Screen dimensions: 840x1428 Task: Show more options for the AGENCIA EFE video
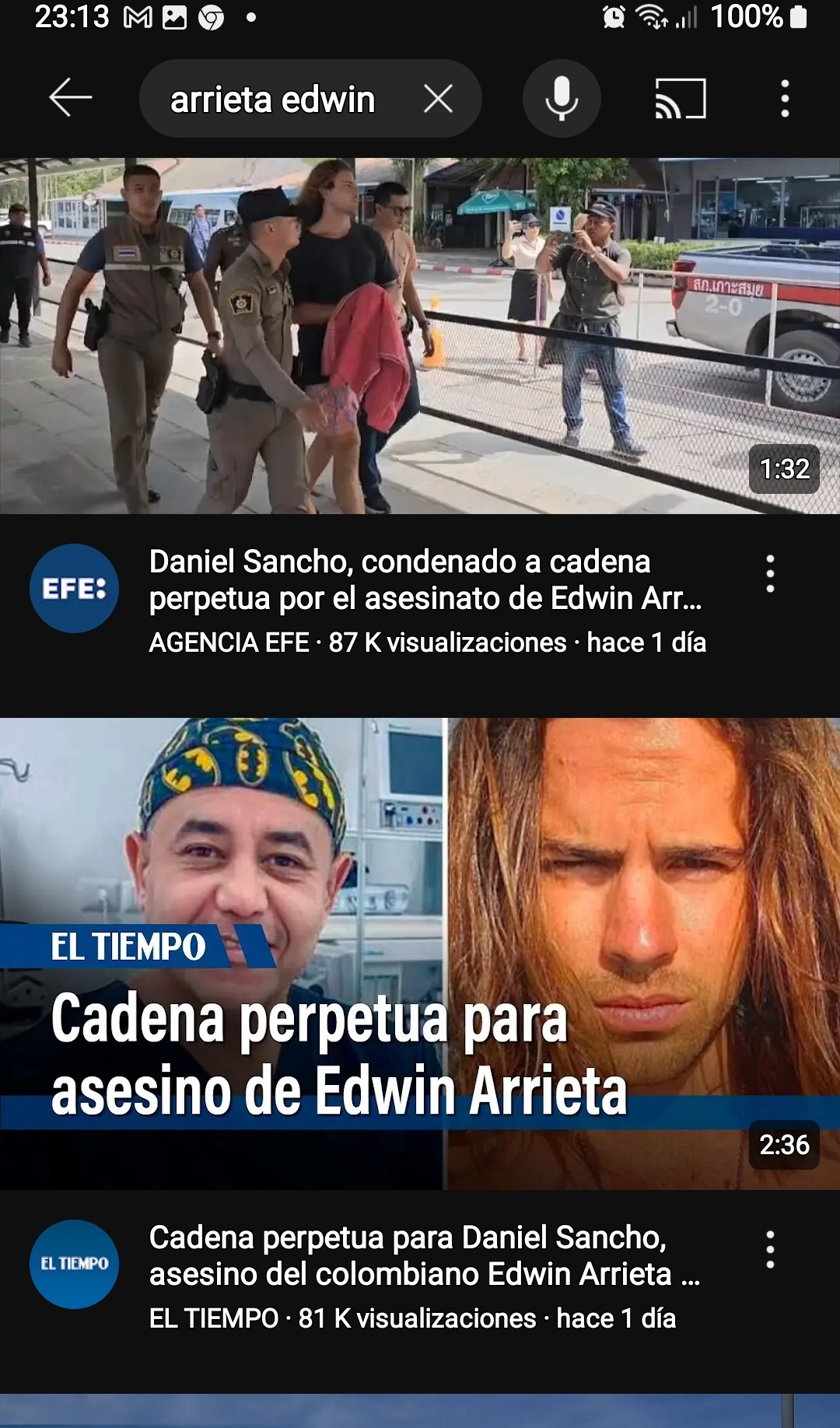click(770, 574)
